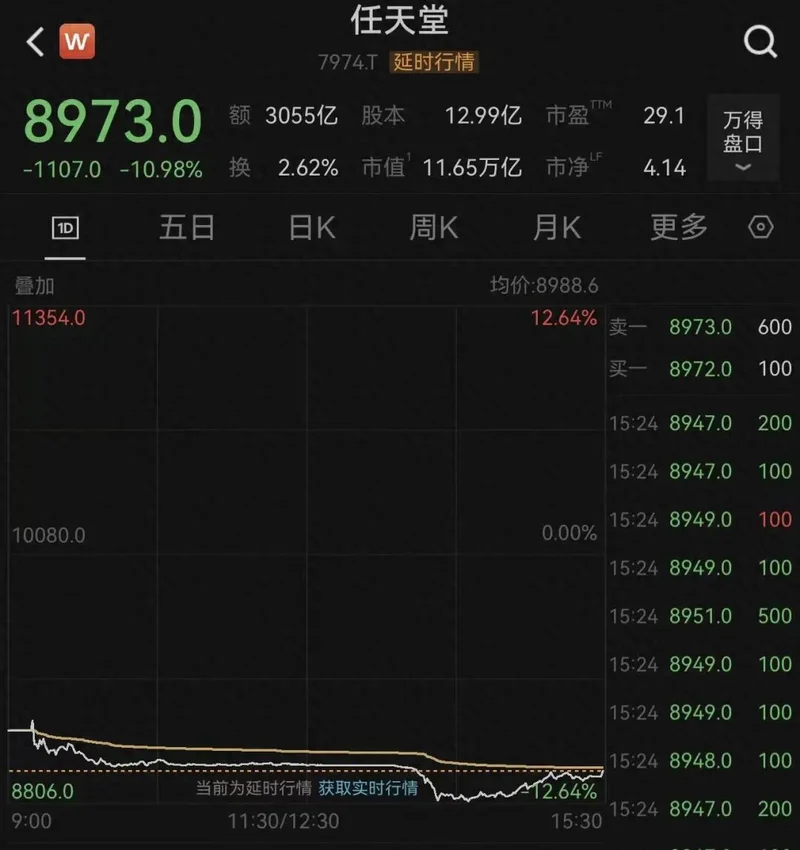This screenshot has height=850, width=800.
Task: Show the 周K chart
Action: tap(433, 228)
